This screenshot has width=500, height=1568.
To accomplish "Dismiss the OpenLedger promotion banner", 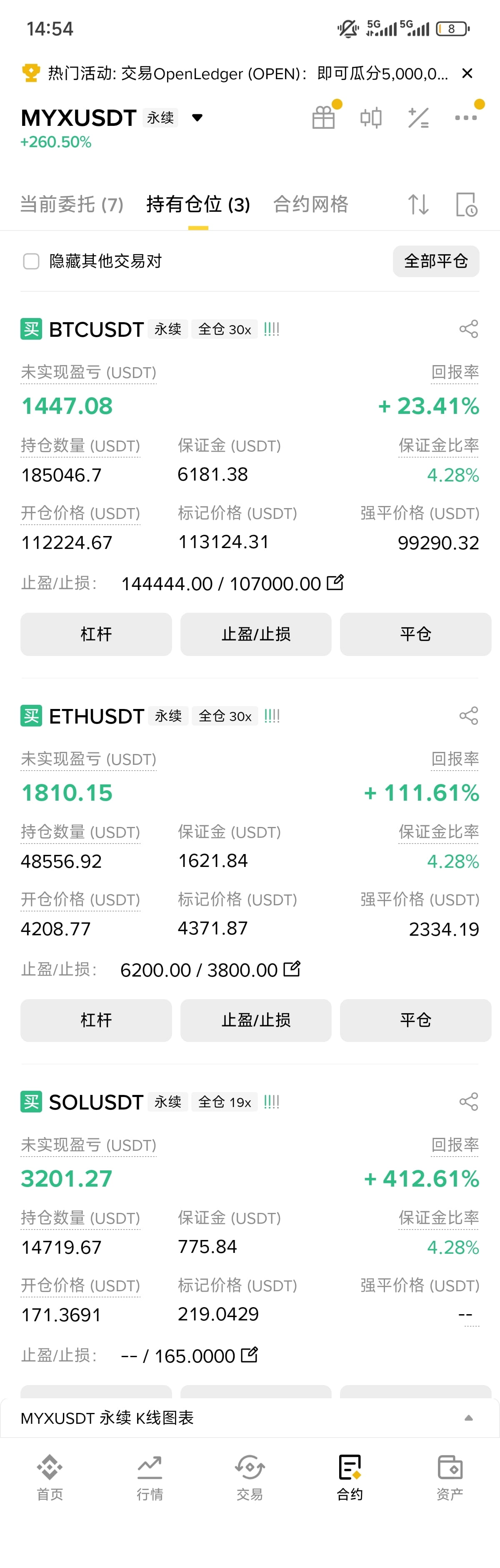I will pyautogui.click(x=467, y=74).
